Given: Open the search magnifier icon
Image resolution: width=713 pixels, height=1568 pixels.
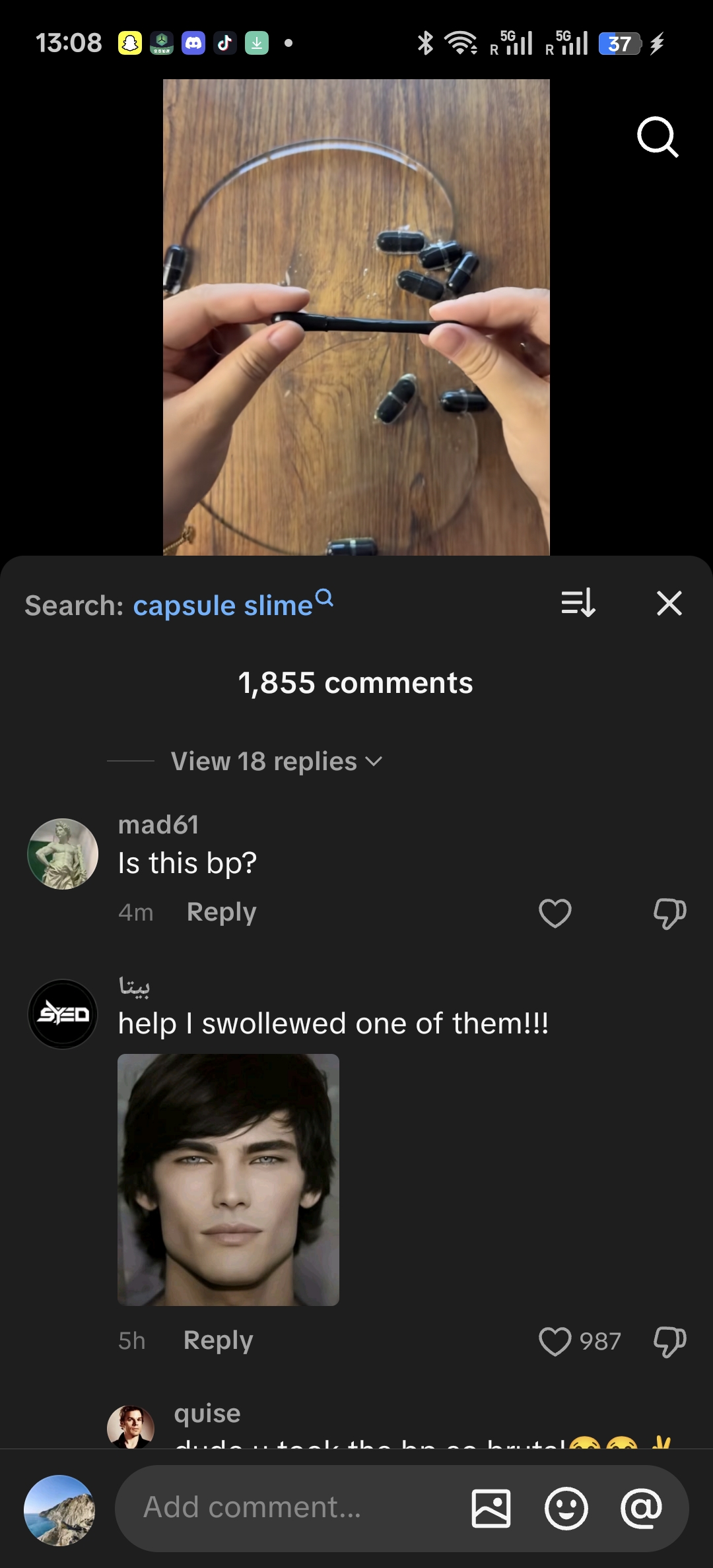Looking at the screenshot, I should [x=658, y=137].
